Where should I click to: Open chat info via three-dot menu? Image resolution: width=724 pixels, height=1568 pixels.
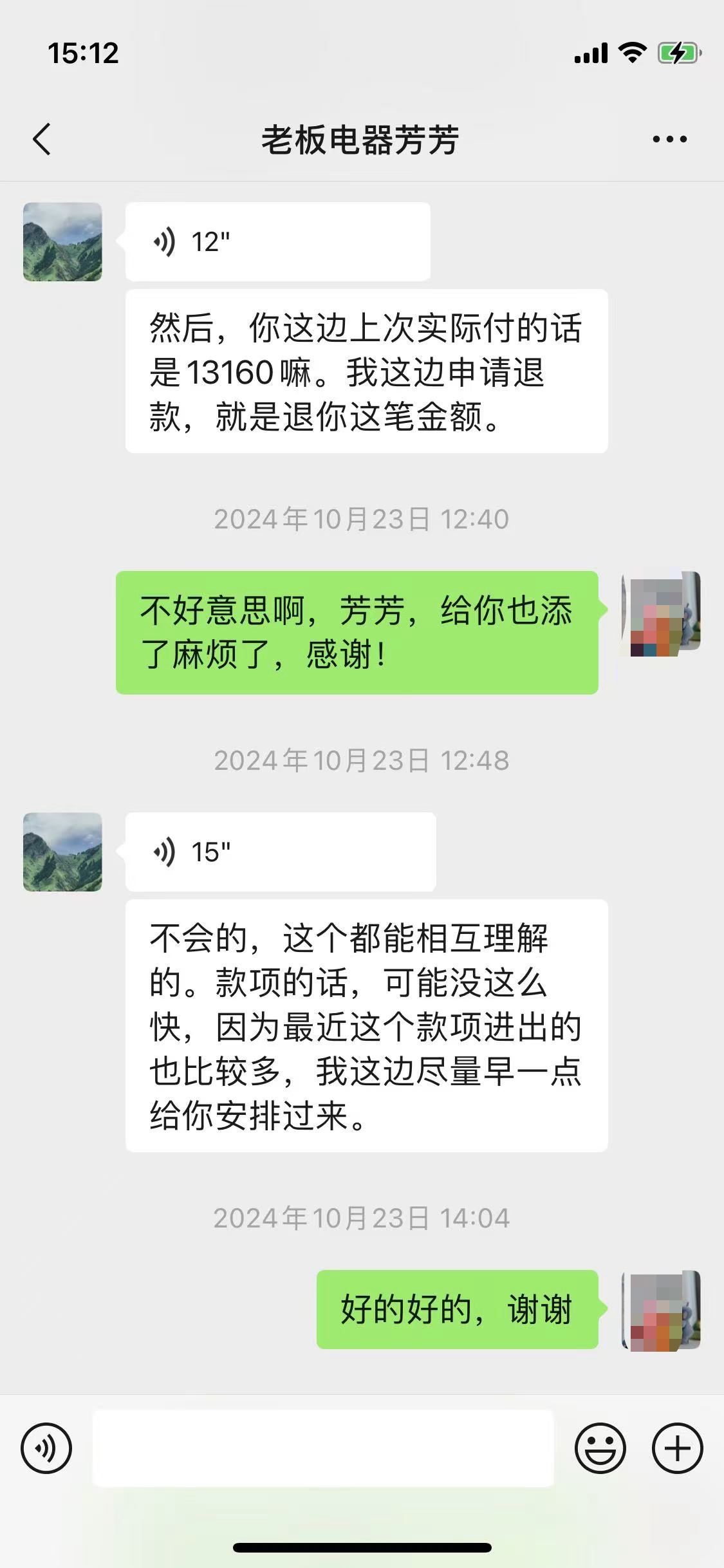click(669, 139)
